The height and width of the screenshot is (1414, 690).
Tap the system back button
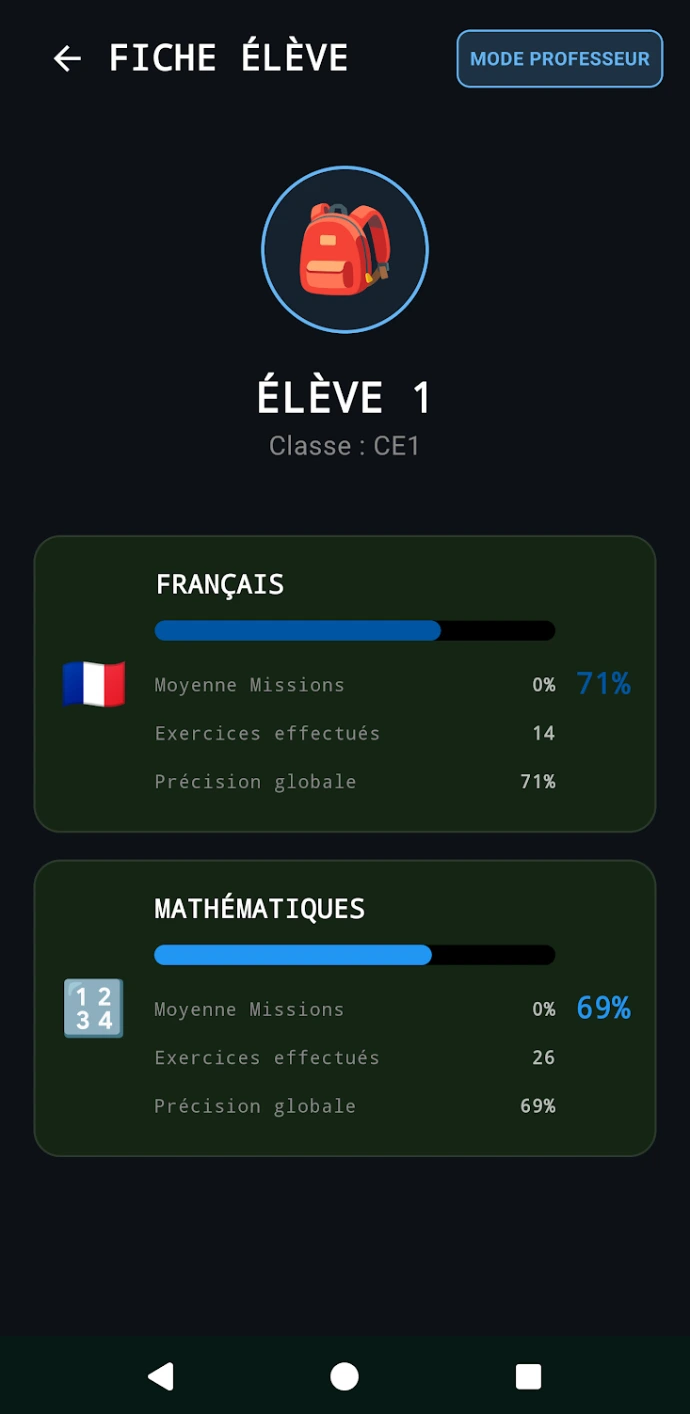(161, 1376)
